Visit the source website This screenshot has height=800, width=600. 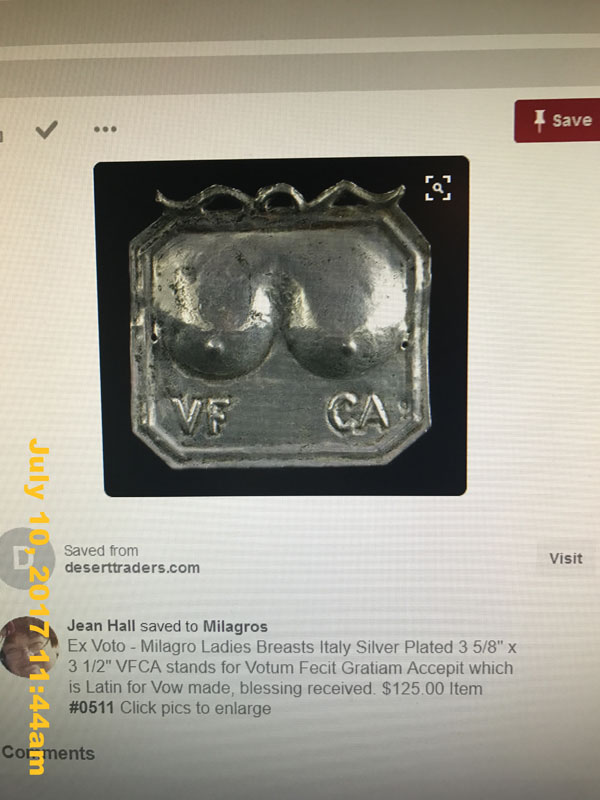click(x=565, y=558)
